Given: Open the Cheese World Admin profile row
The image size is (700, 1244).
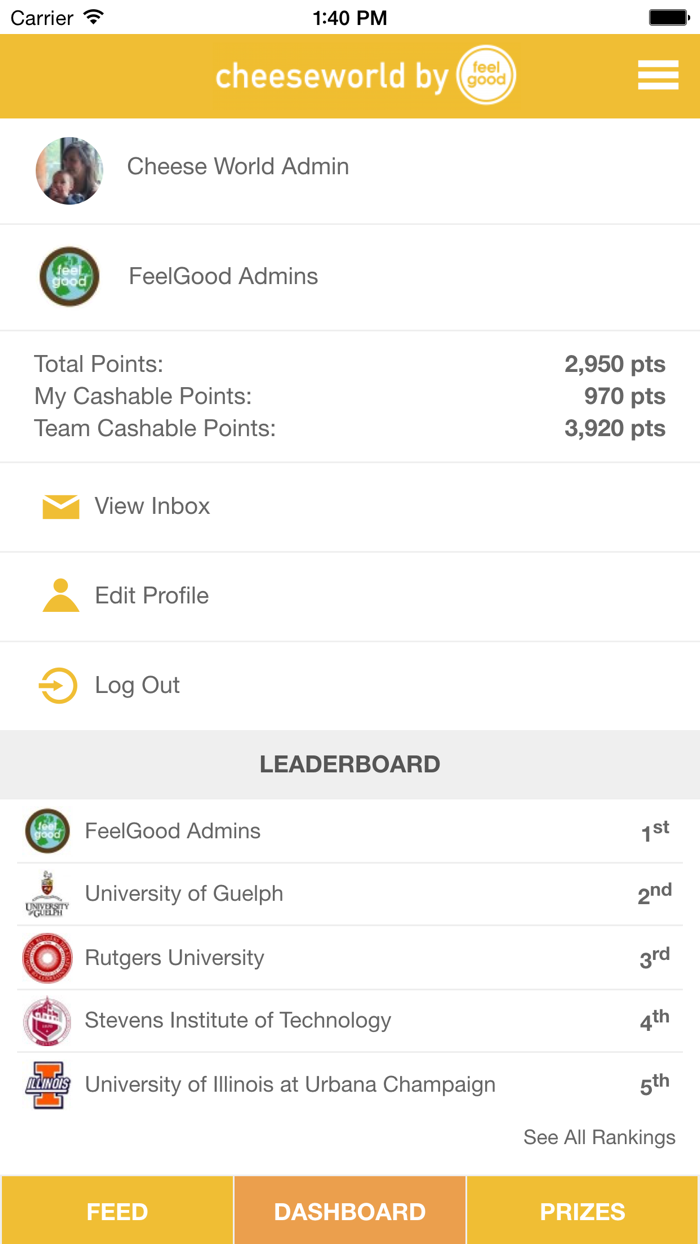Looking at the screenshot, I should 238,167.
